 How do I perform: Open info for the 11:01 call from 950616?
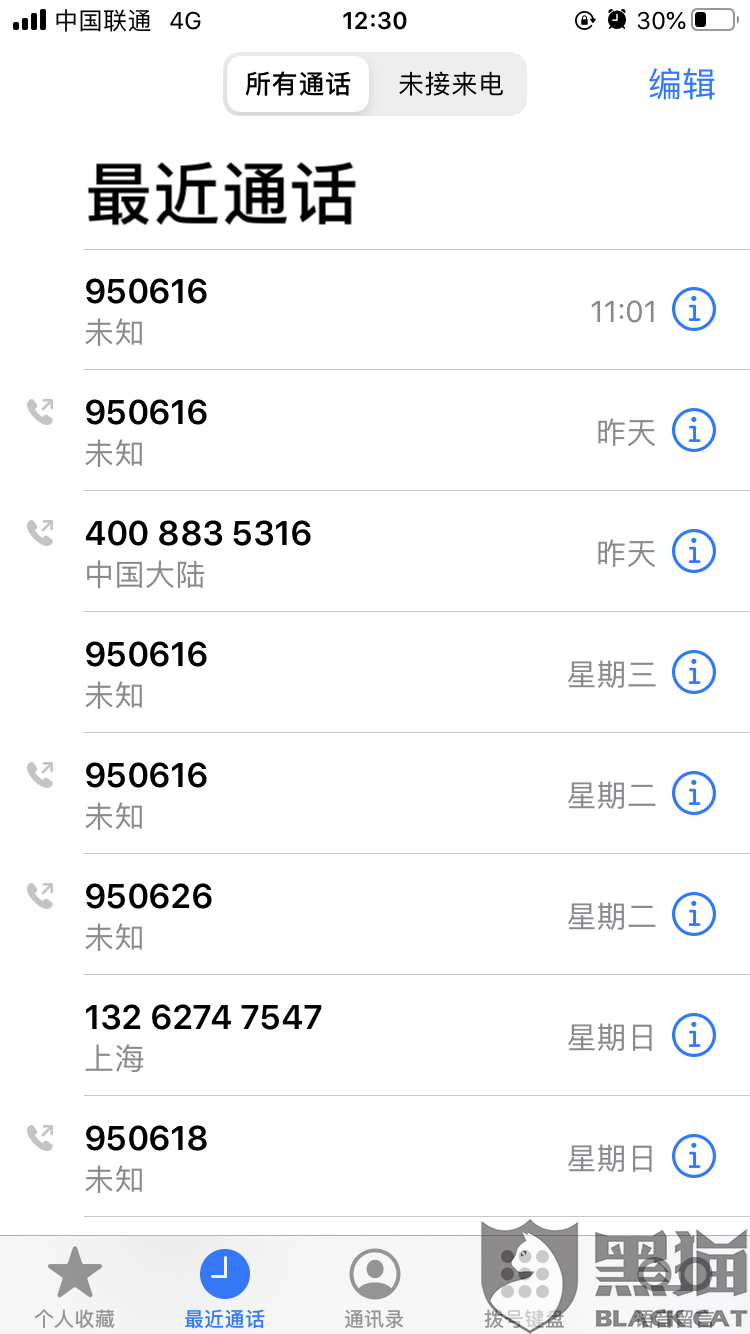693,310
